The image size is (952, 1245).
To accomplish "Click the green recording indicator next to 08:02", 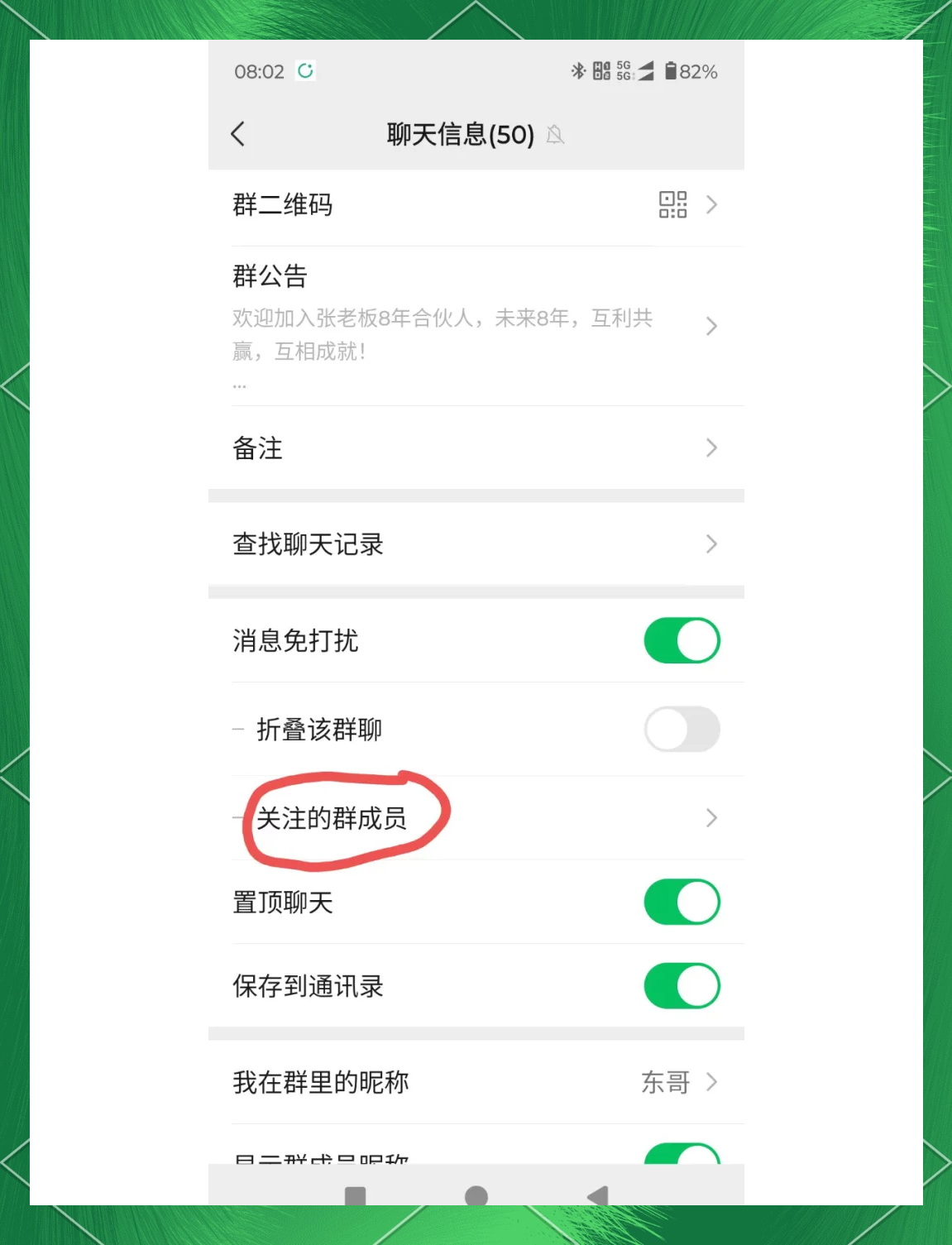I will [304, 71].
